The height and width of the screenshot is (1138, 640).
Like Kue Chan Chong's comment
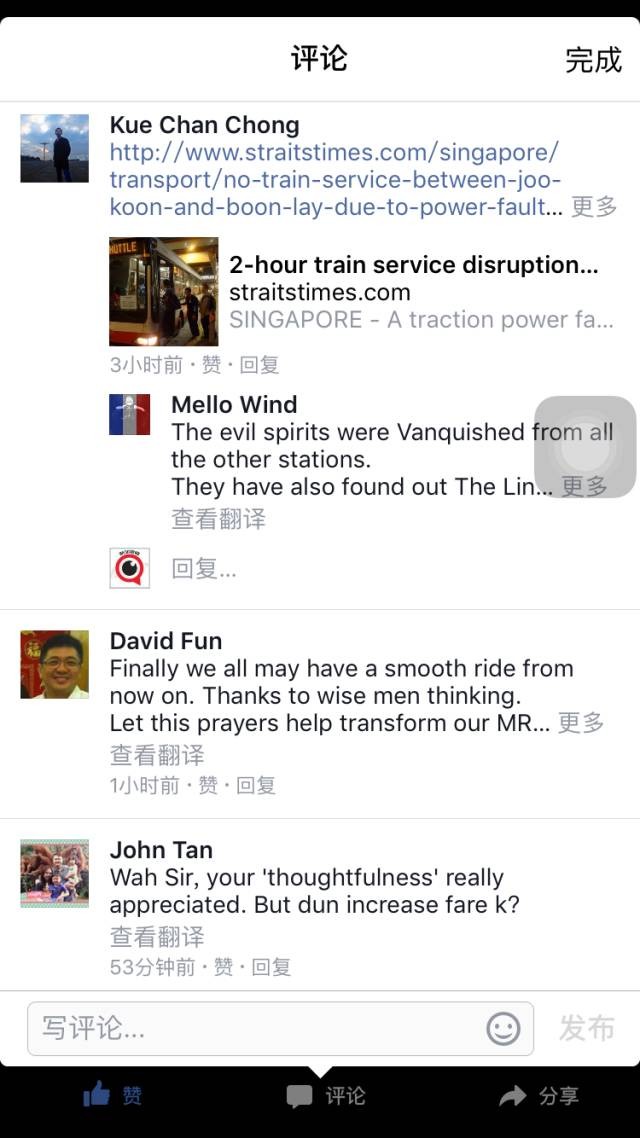(x=211, y=365)
